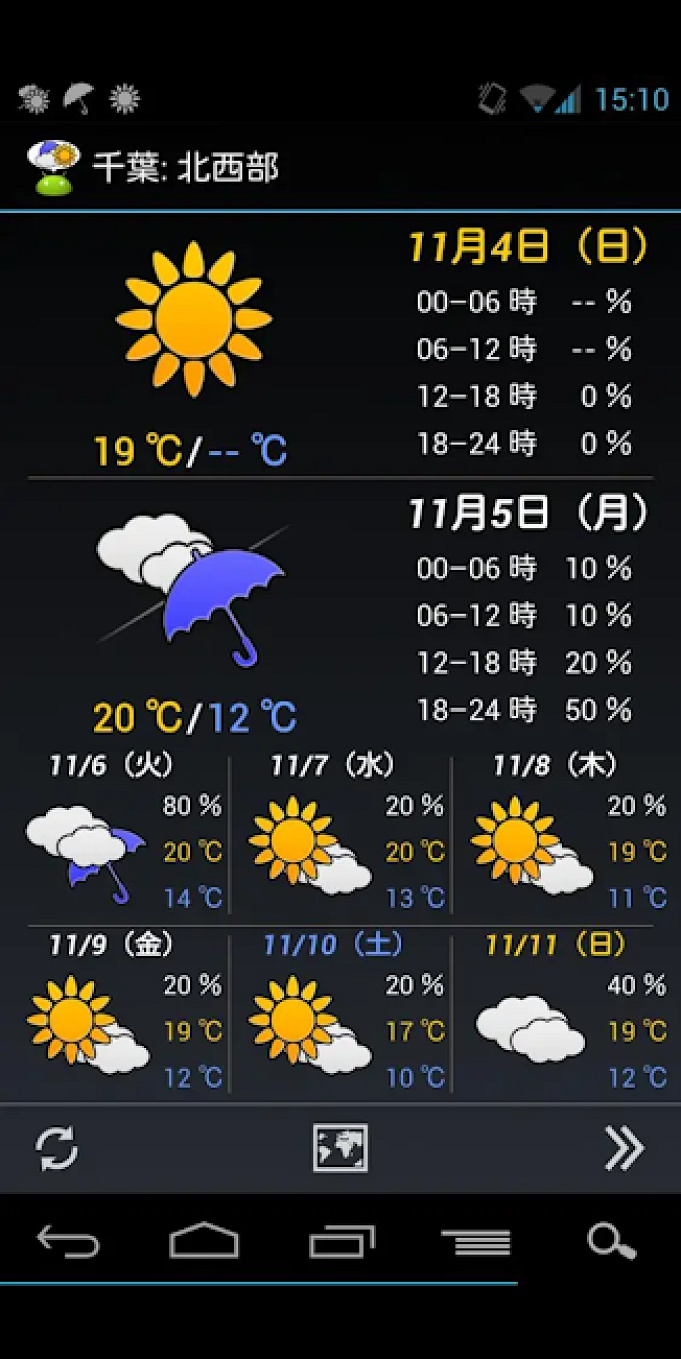Tap the system back button
Screen dimensions: 681x1359
[68, 1242]
